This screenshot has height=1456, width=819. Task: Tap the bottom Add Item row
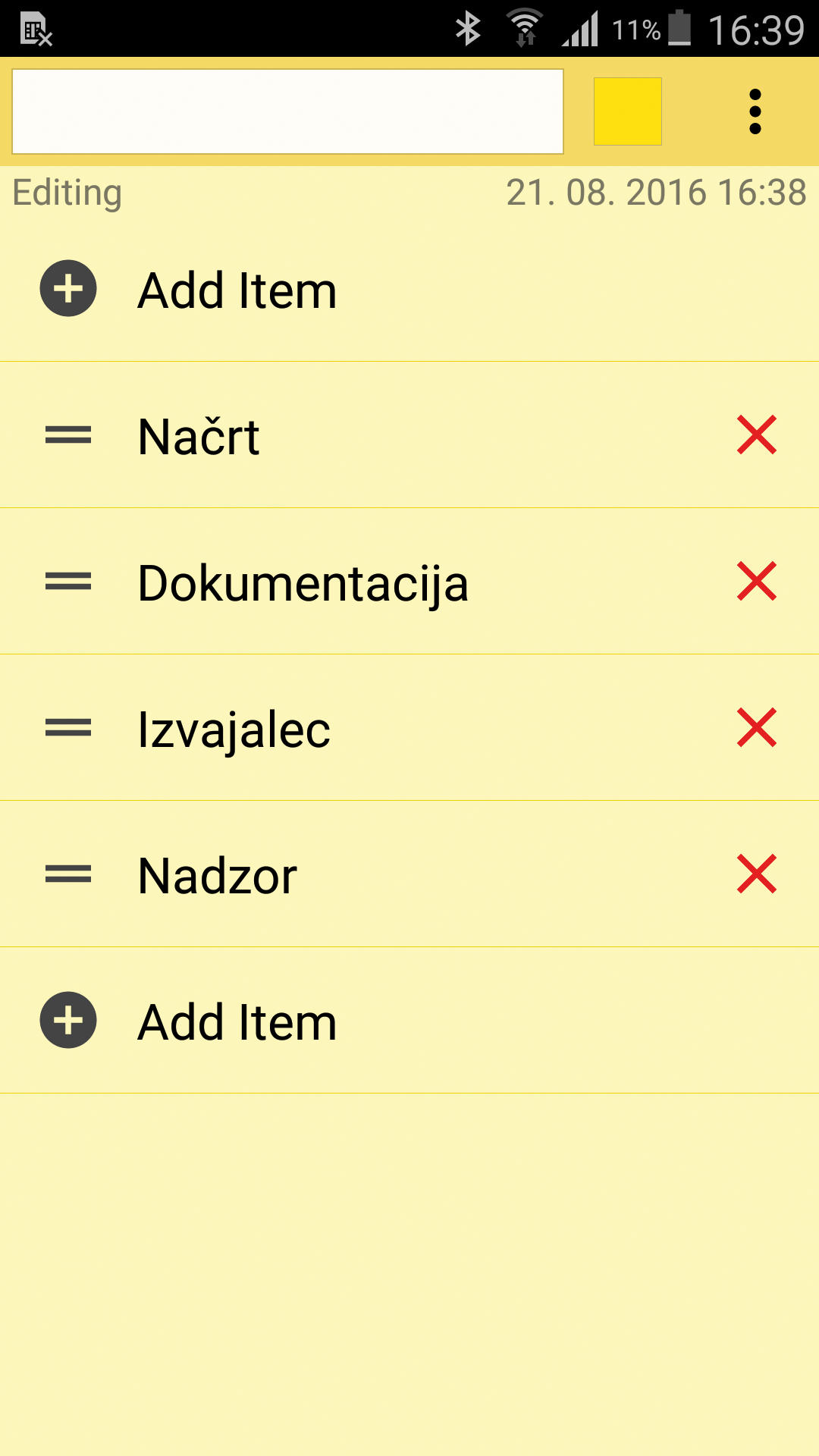[409, 1020]
